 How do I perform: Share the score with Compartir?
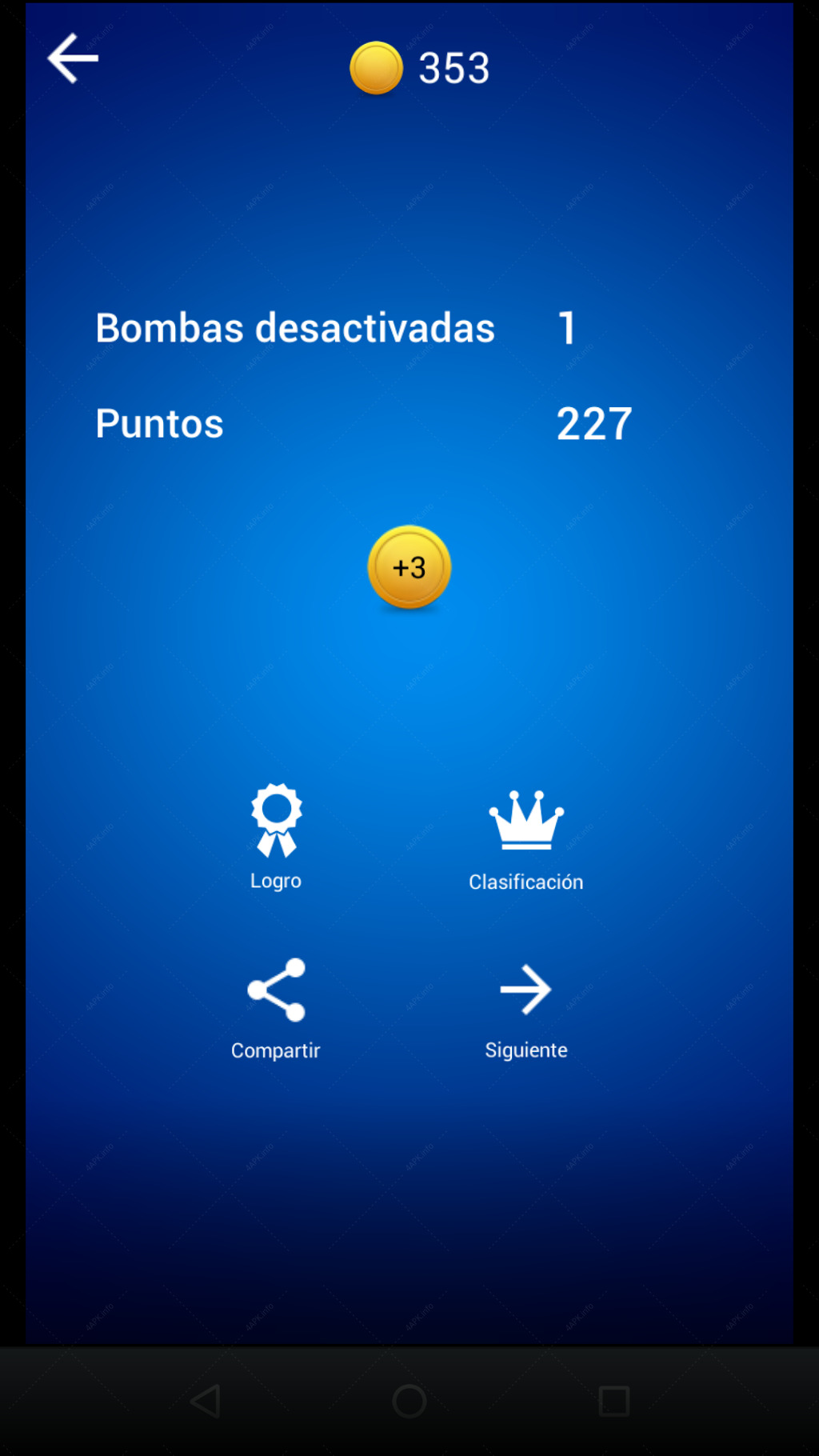click(x=276, y=1008)
